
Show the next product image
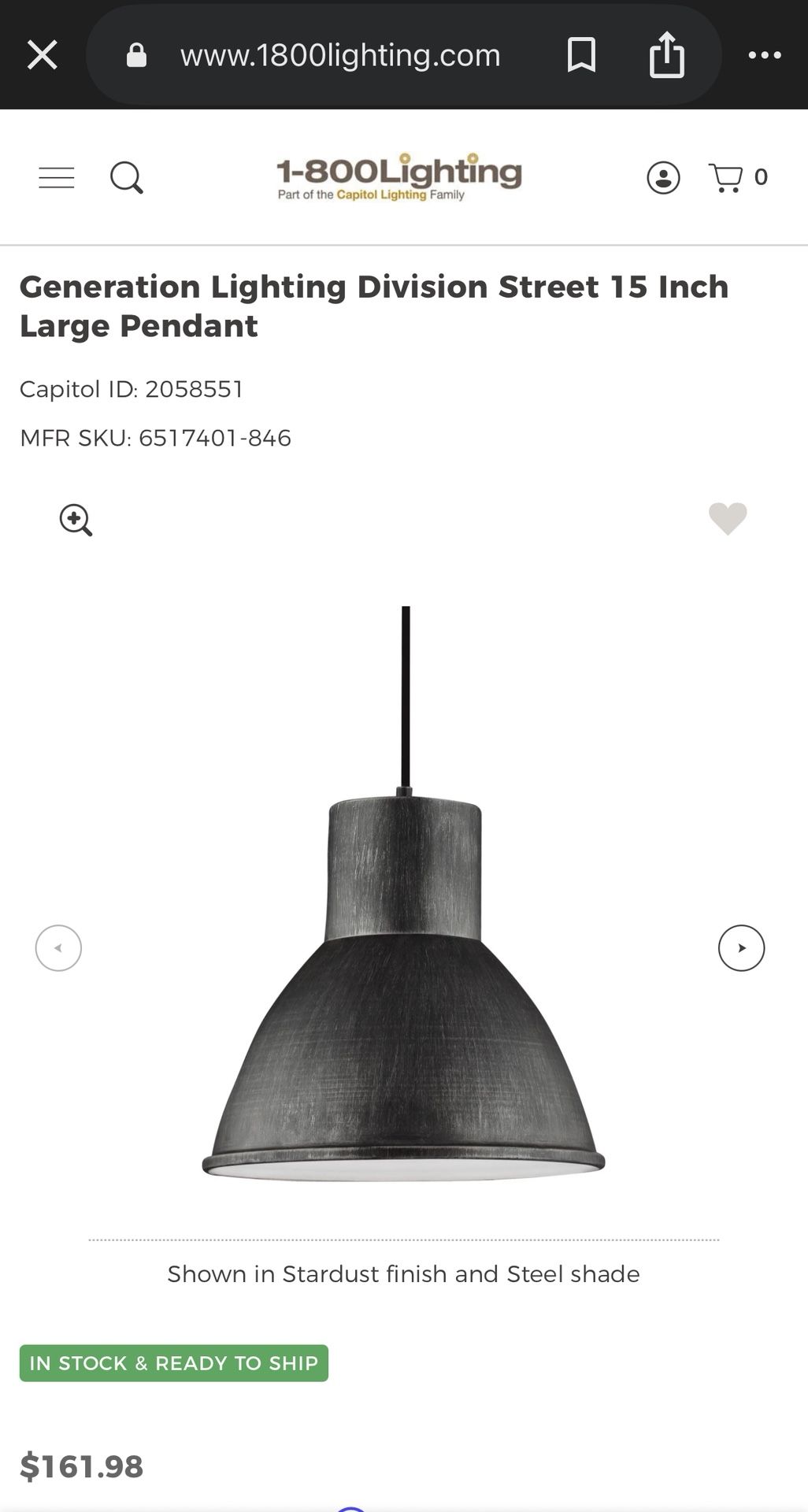(741, 947)
